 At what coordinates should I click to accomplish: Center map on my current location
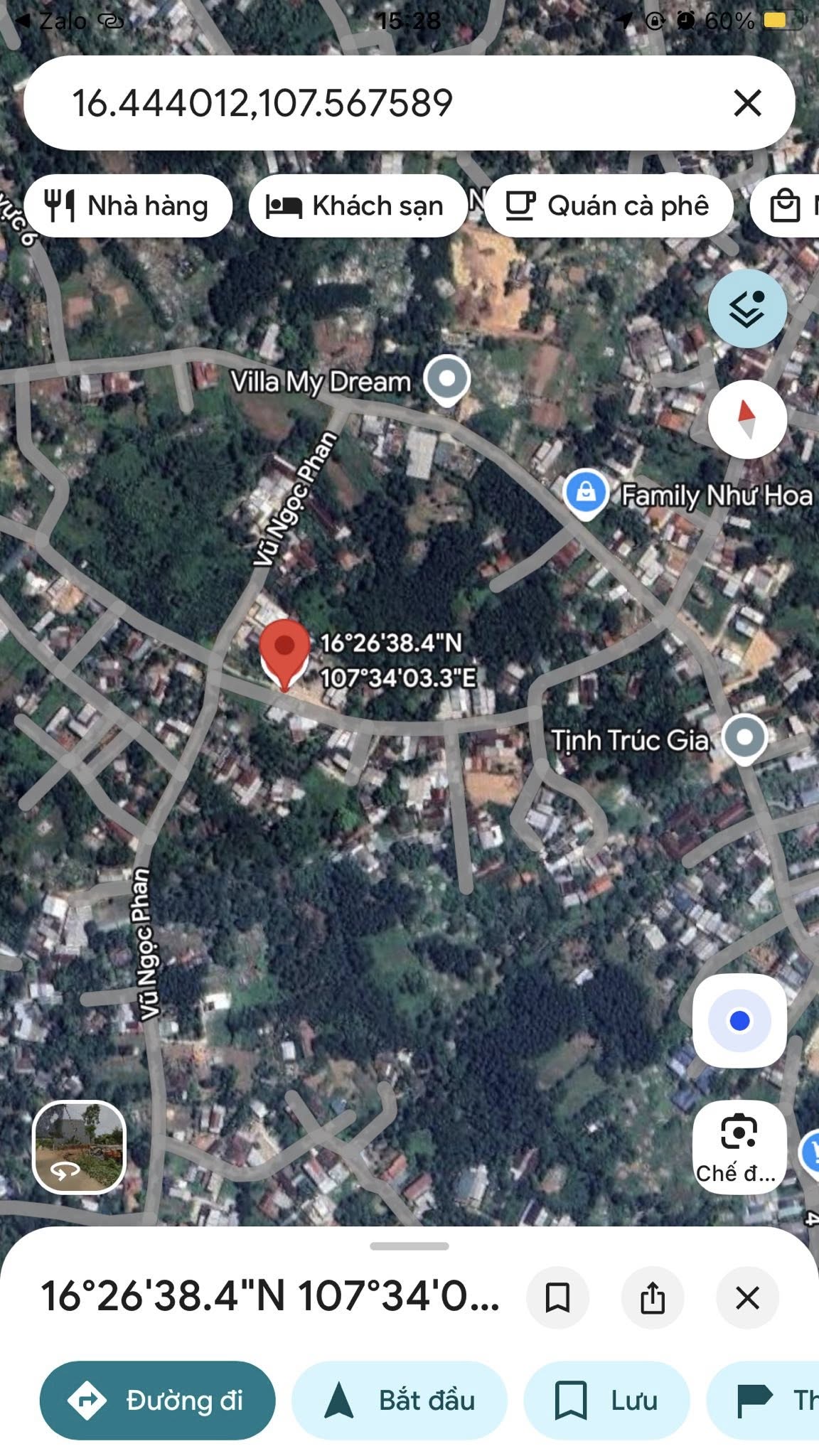[x=739, y=1021]
